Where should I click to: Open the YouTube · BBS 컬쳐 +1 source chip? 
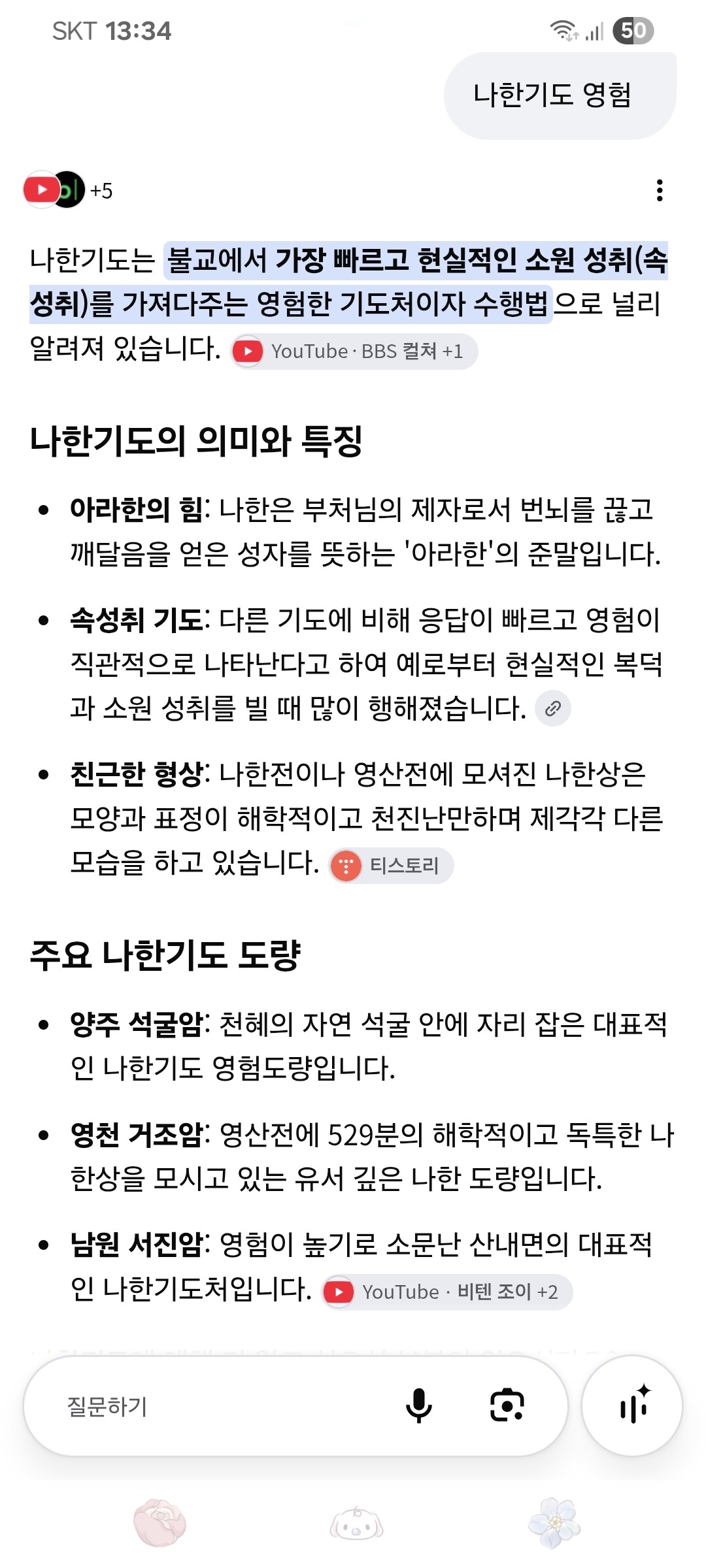coord(354,351)
